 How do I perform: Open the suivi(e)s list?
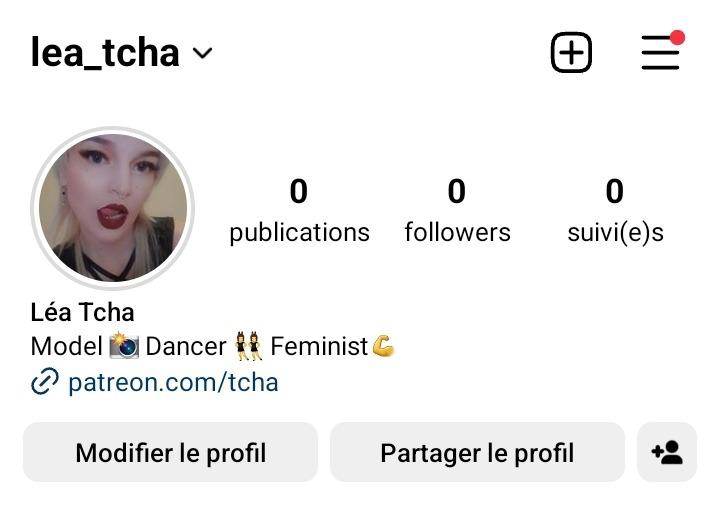[x=615, y=210]
